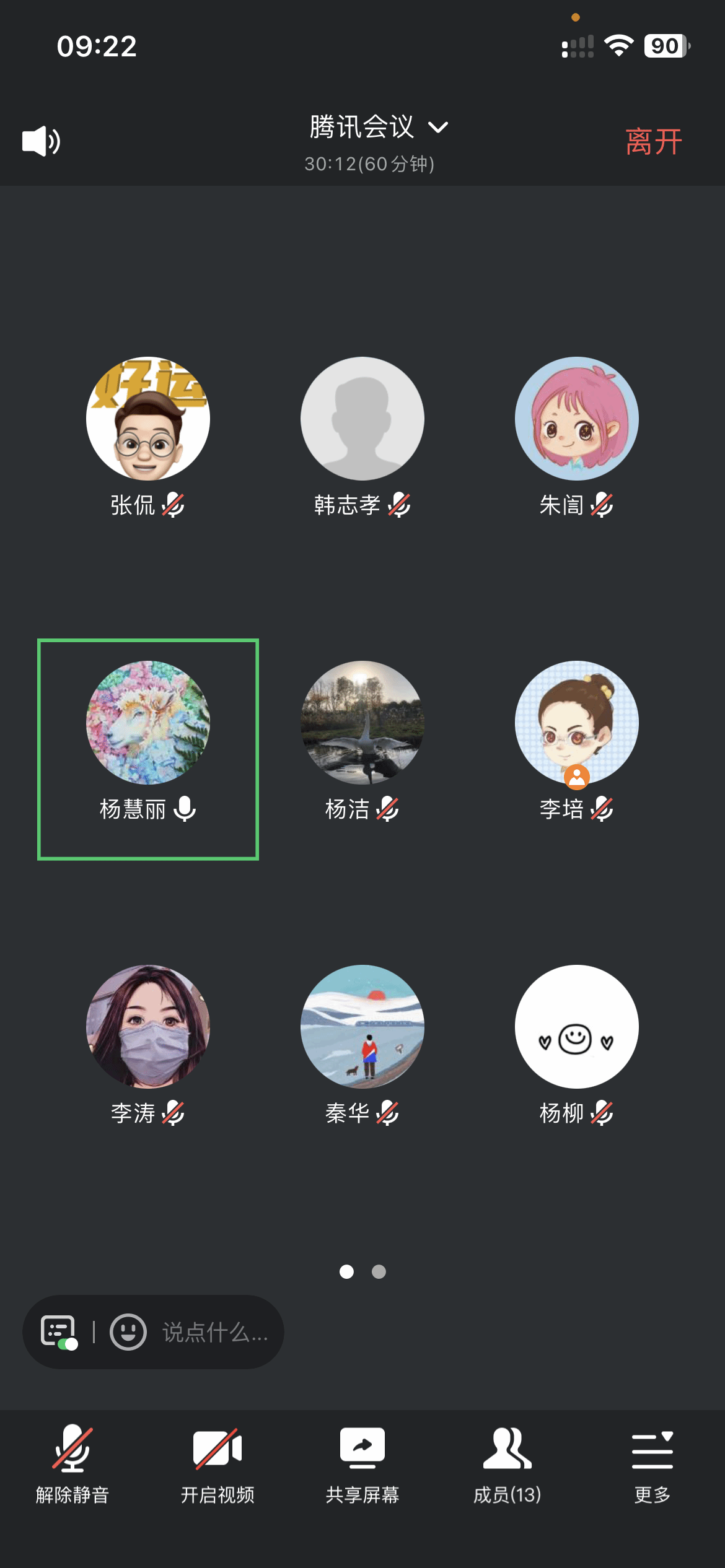The width and height of the screenshot is (725, 1568).
Task: Go to second page indicator dot
Action: point(379,1271)
